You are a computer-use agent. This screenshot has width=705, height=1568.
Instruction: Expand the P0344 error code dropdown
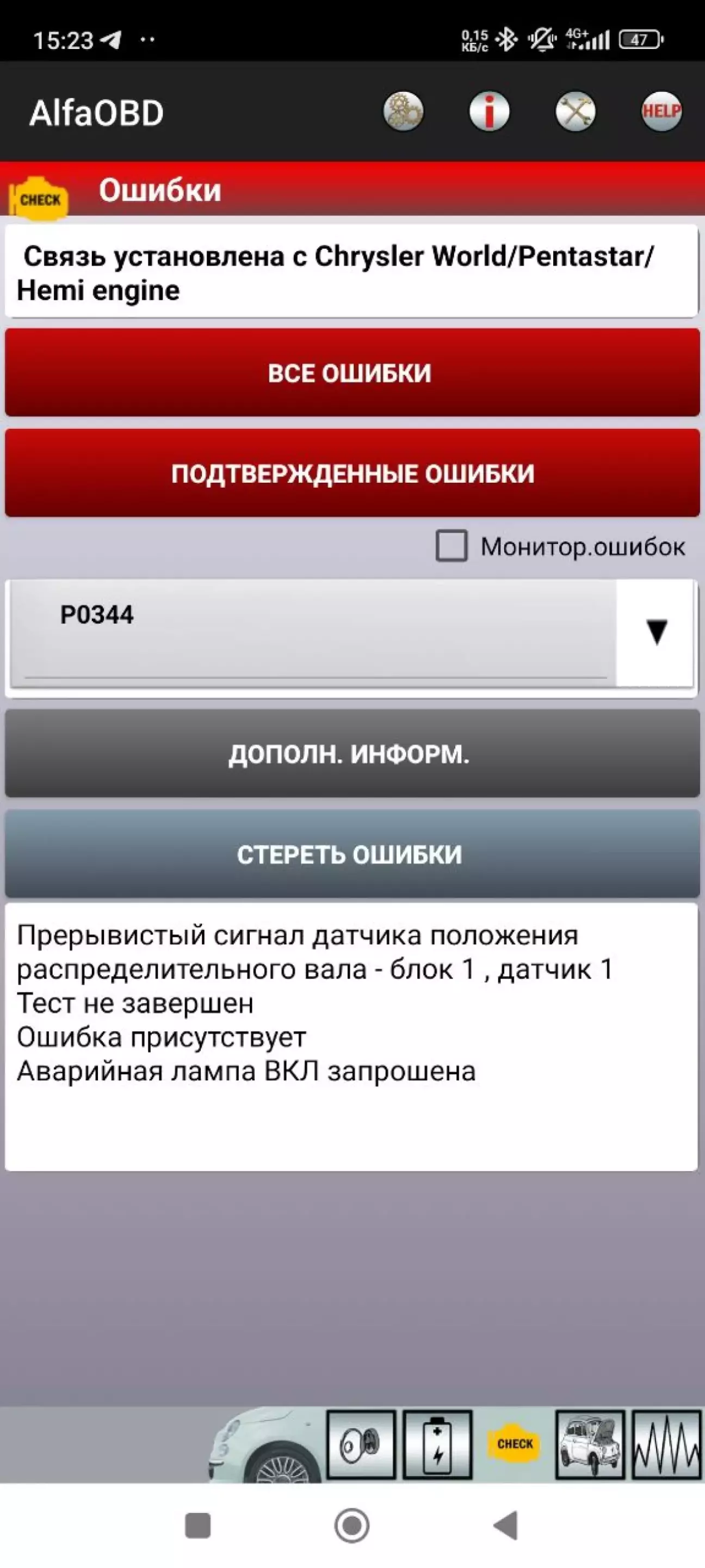tap(655, 632)
